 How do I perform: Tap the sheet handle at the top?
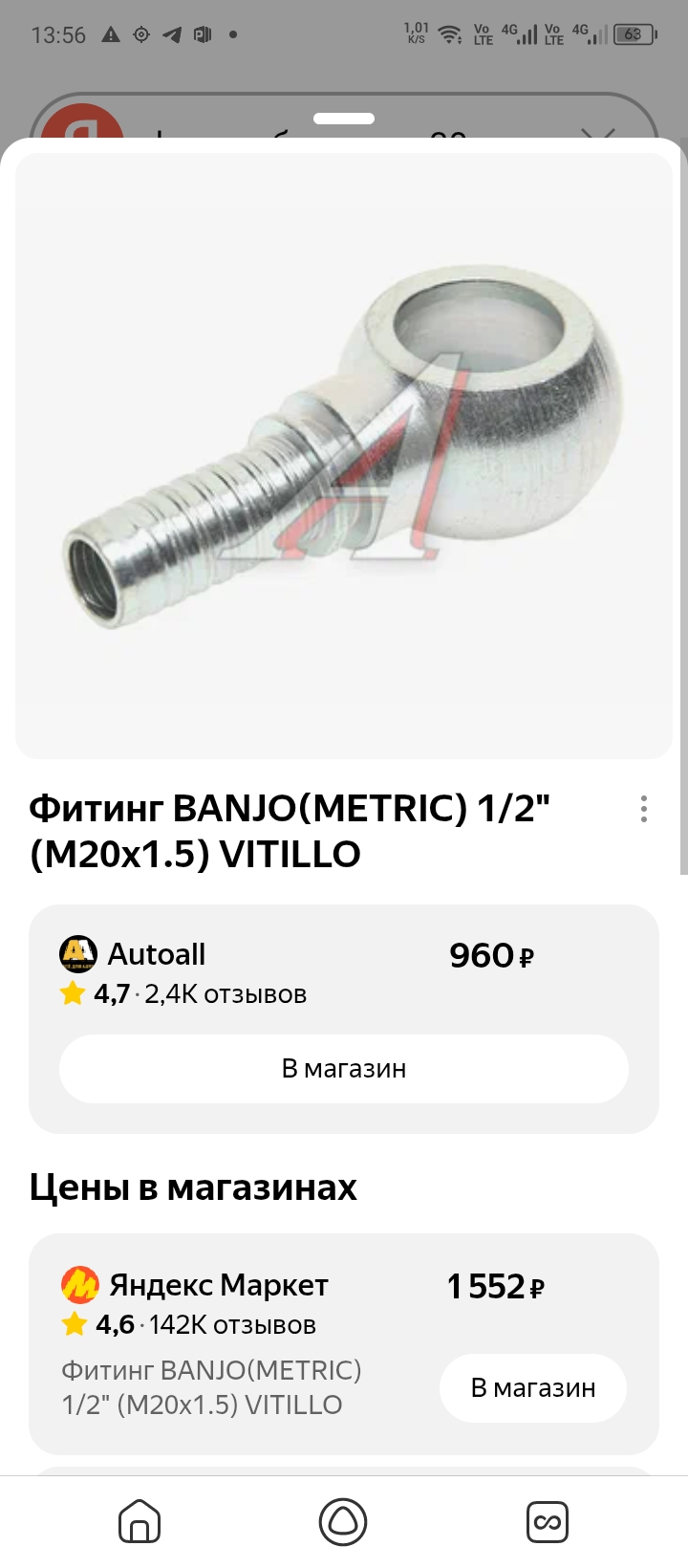(344, 119)
